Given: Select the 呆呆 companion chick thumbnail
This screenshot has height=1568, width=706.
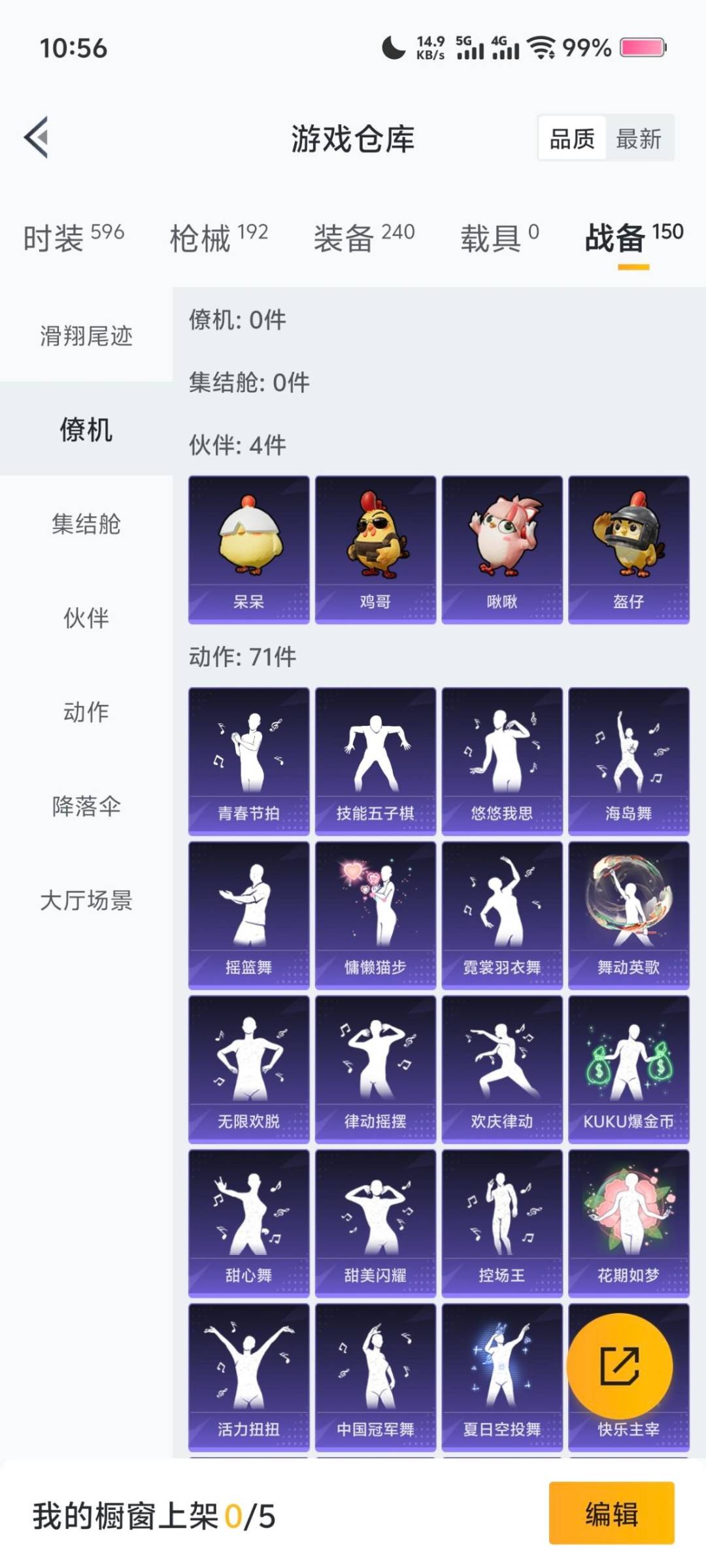Looking at the screenshot, I should click(x=248, y=552).
